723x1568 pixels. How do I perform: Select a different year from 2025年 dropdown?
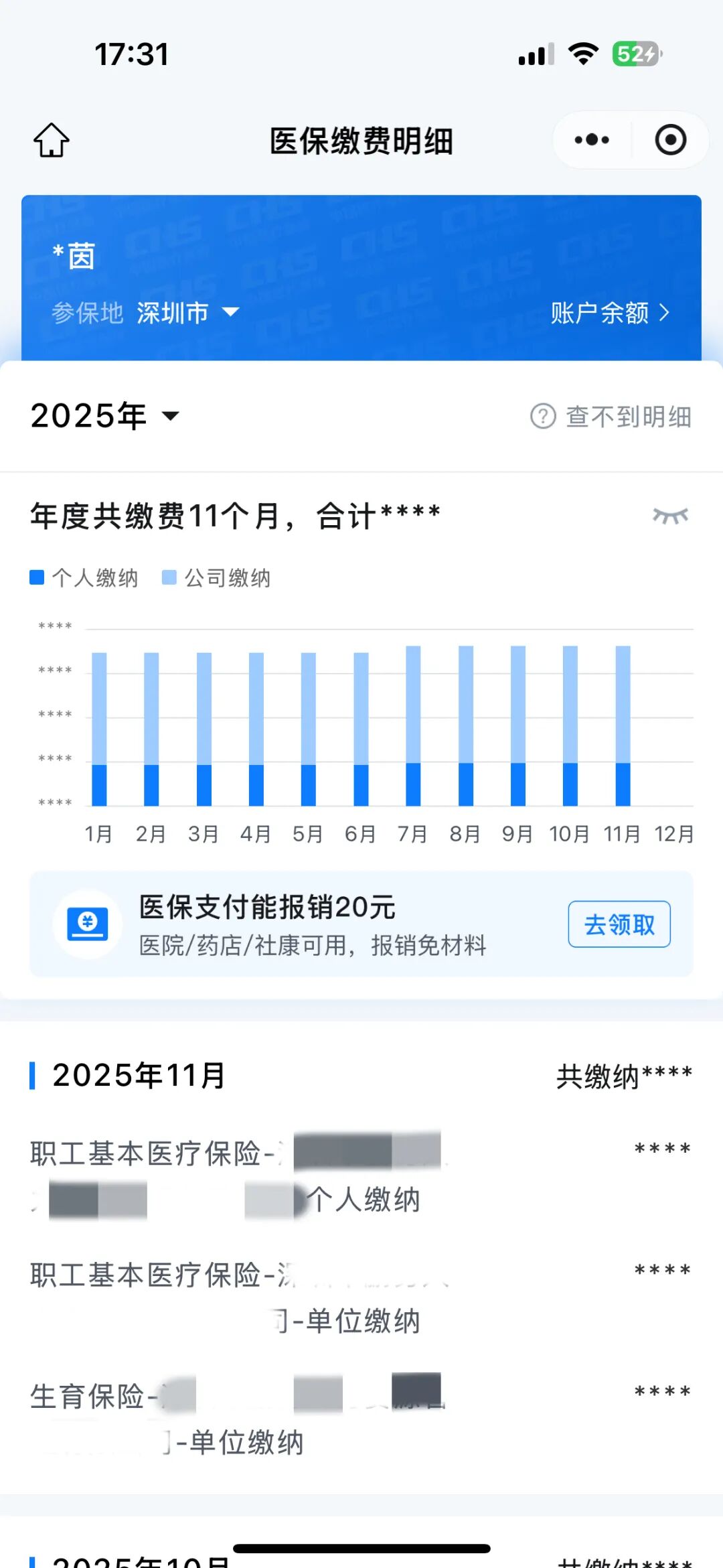click(105, 416)
